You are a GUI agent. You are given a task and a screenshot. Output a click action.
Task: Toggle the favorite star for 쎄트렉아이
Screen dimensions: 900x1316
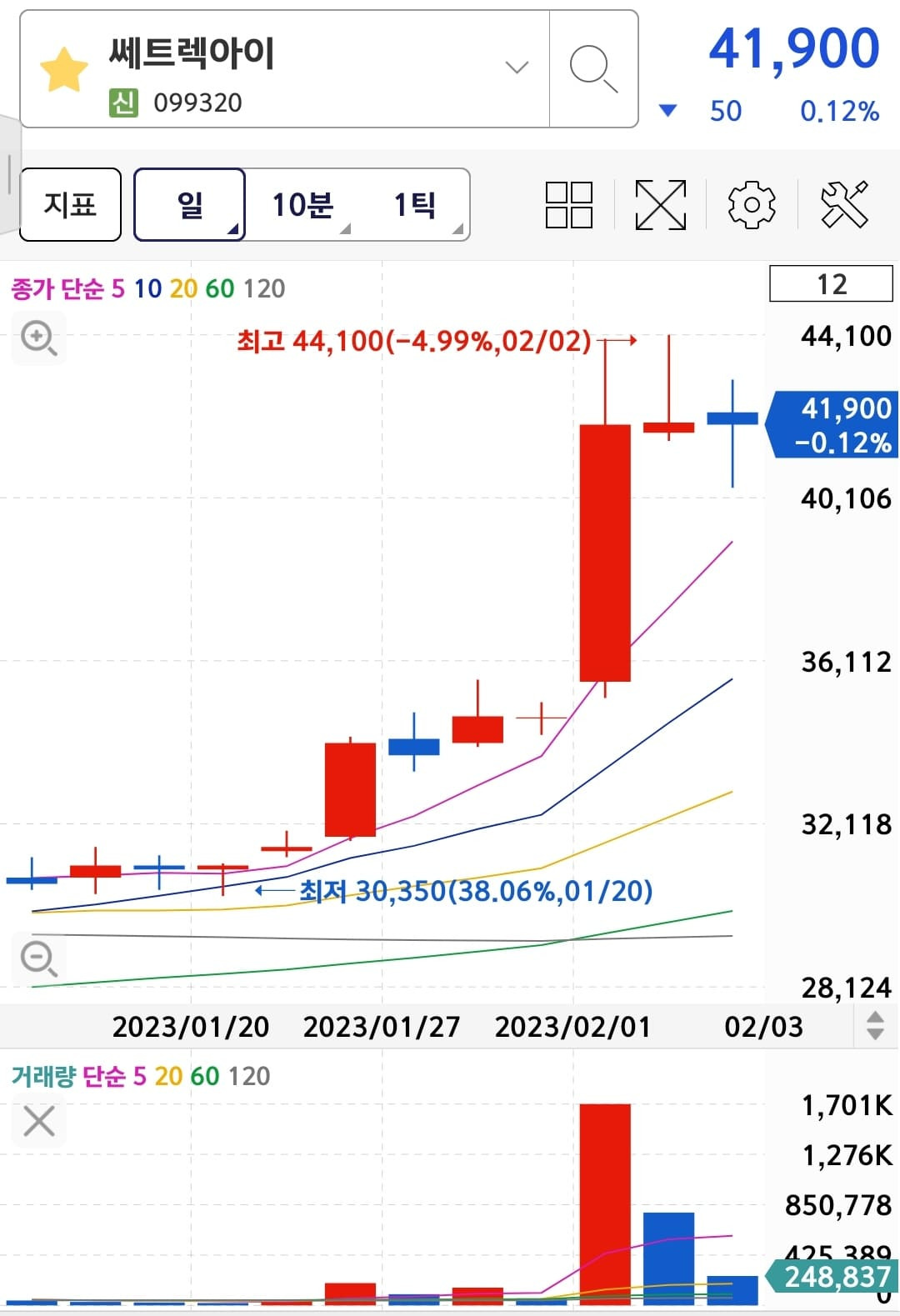(x=63, y=70)
